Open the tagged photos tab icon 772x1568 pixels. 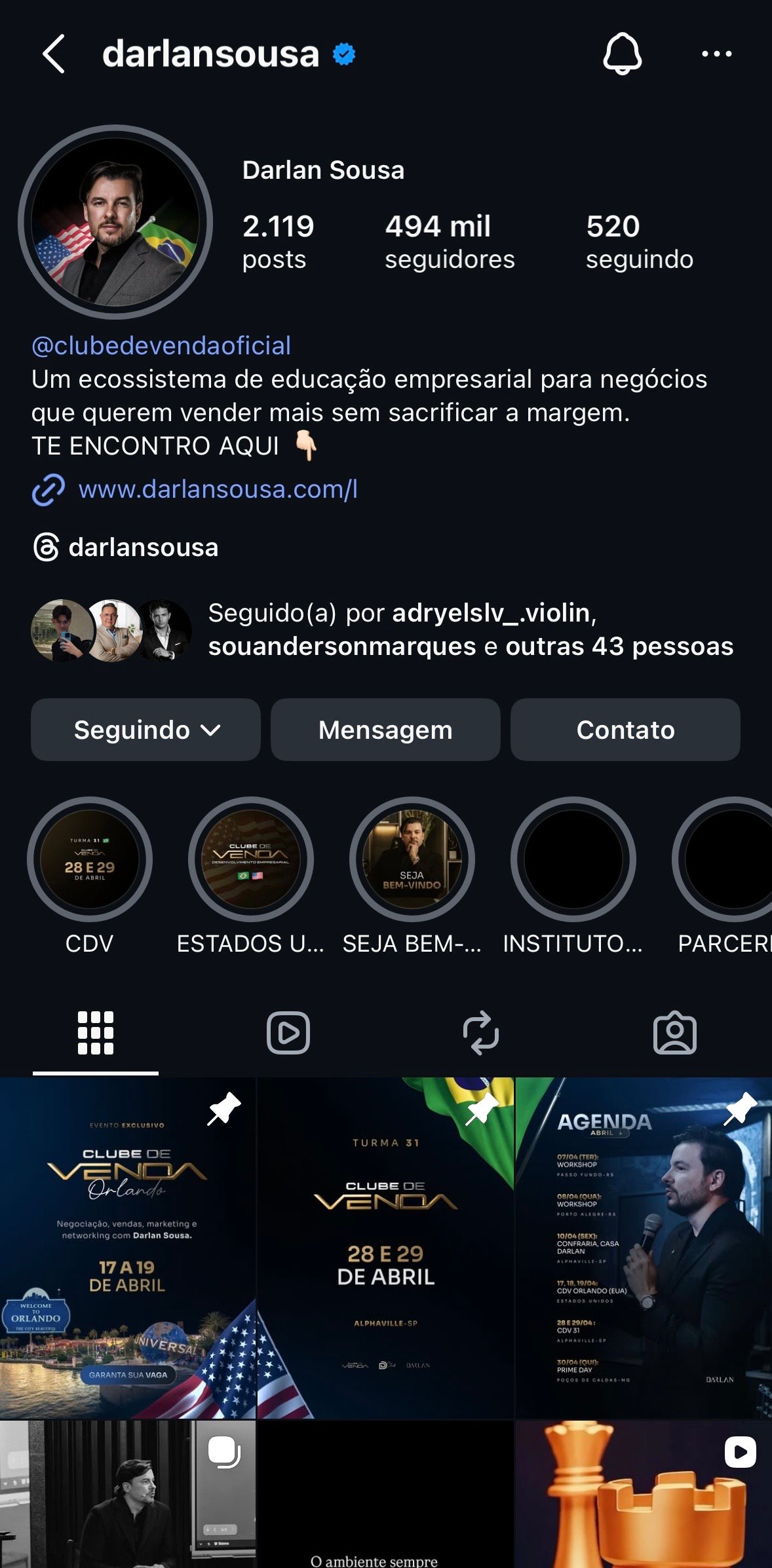click(676, 1033)
